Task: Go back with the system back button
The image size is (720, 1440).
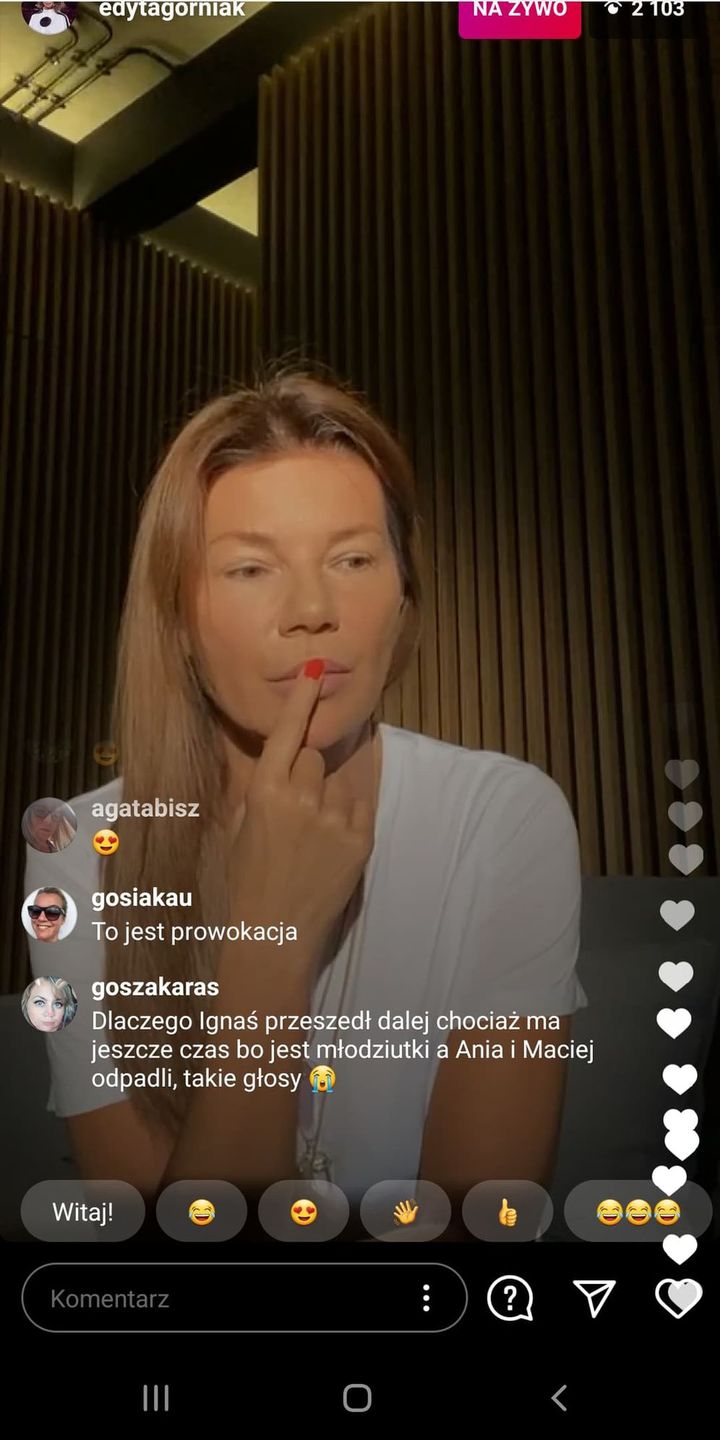Action: (x=560, y=1398)
